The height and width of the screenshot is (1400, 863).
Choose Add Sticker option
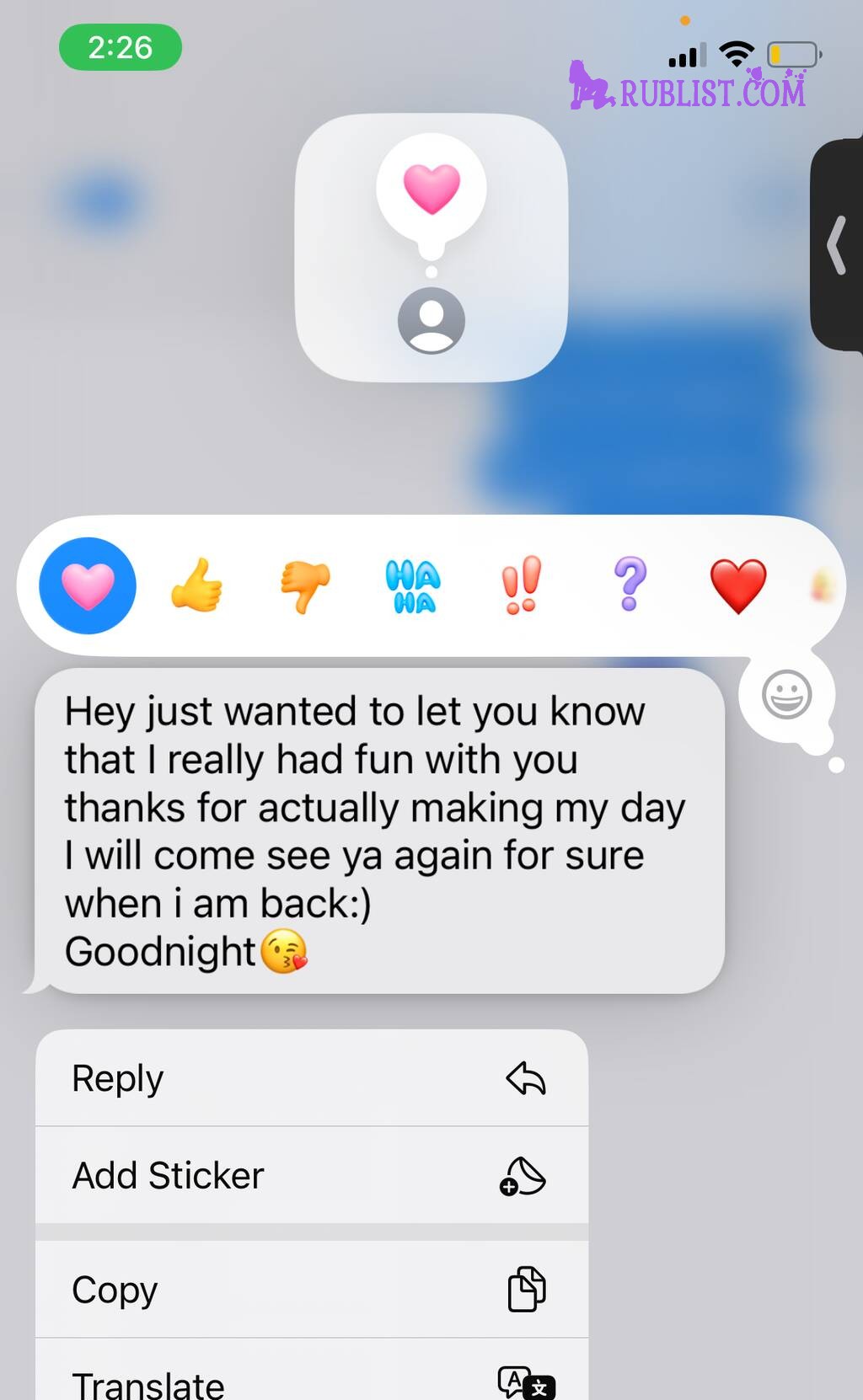[311, 1175]
